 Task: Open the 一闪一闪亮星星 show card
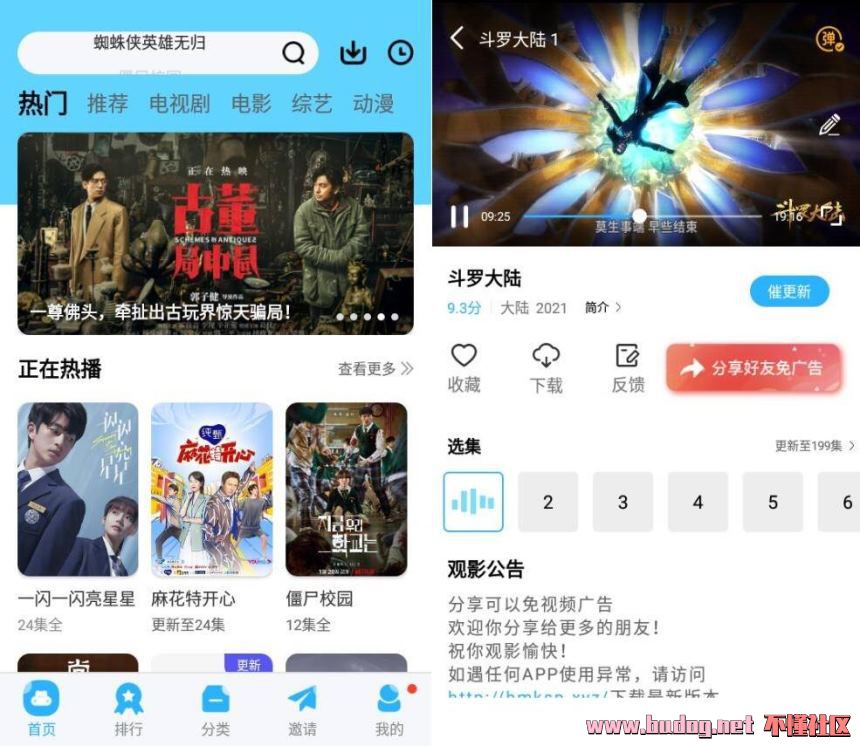(78, 490)
